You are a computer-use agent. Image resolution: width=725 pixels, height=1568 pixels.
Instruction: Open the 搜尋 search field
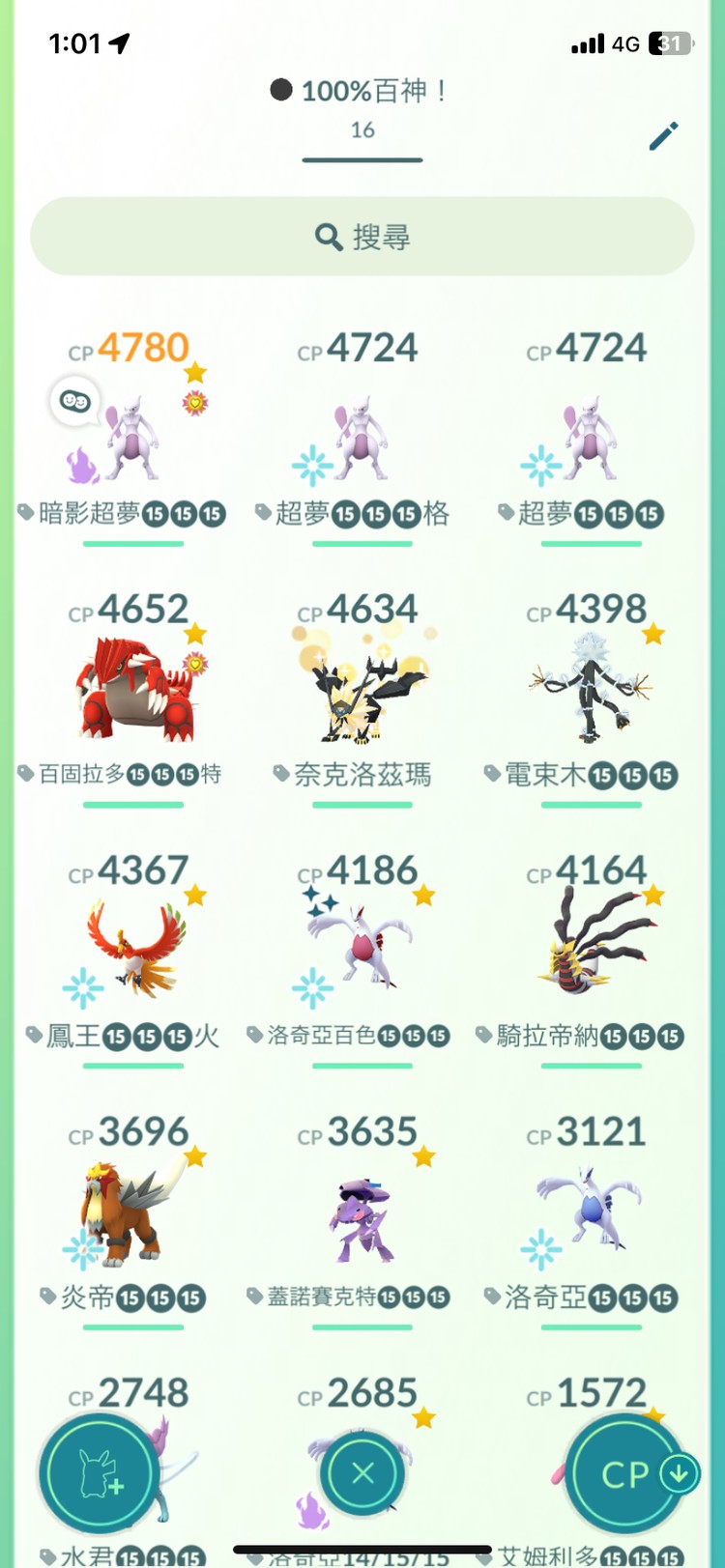(x=362, y=237)
